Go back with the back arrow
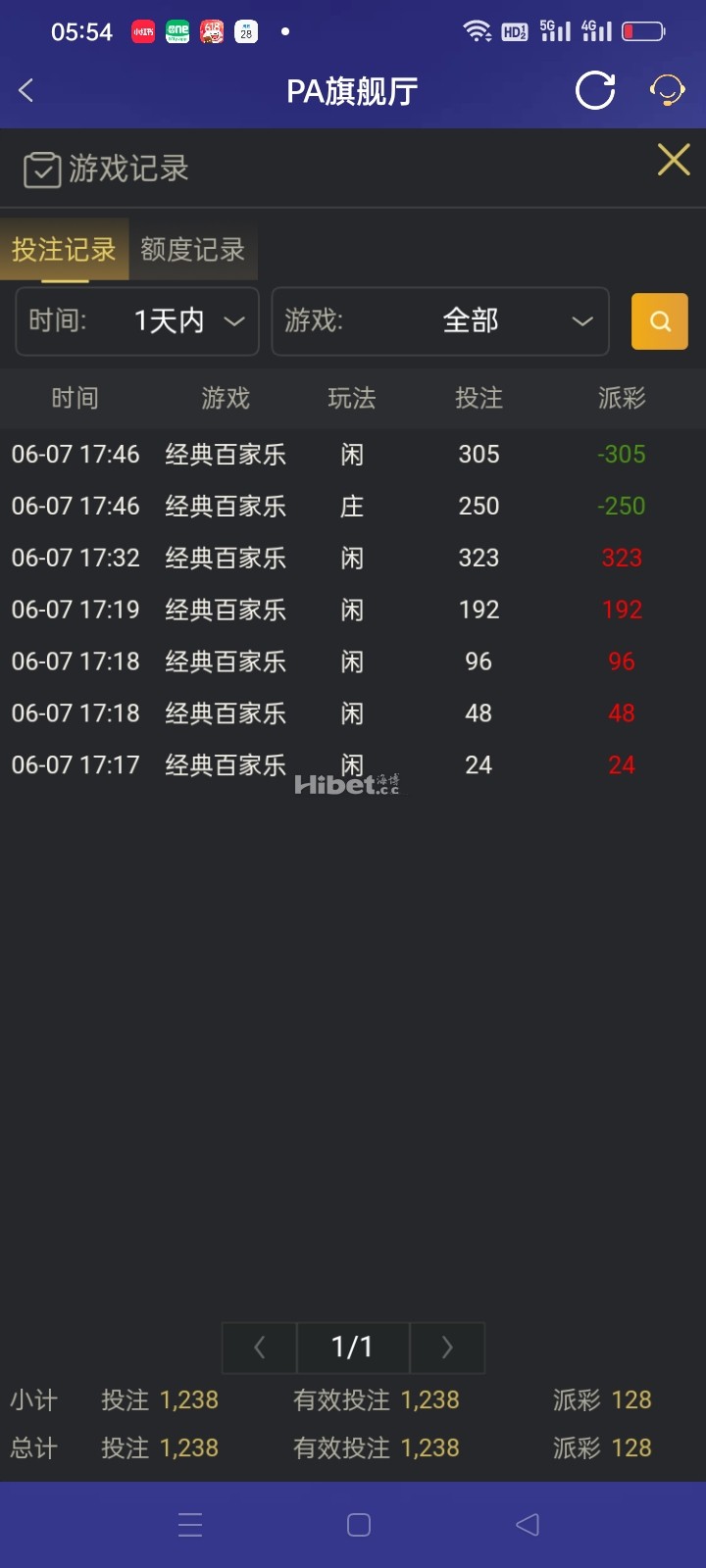The height and width of the screenshot is (1568, 706). coord(25,90)
